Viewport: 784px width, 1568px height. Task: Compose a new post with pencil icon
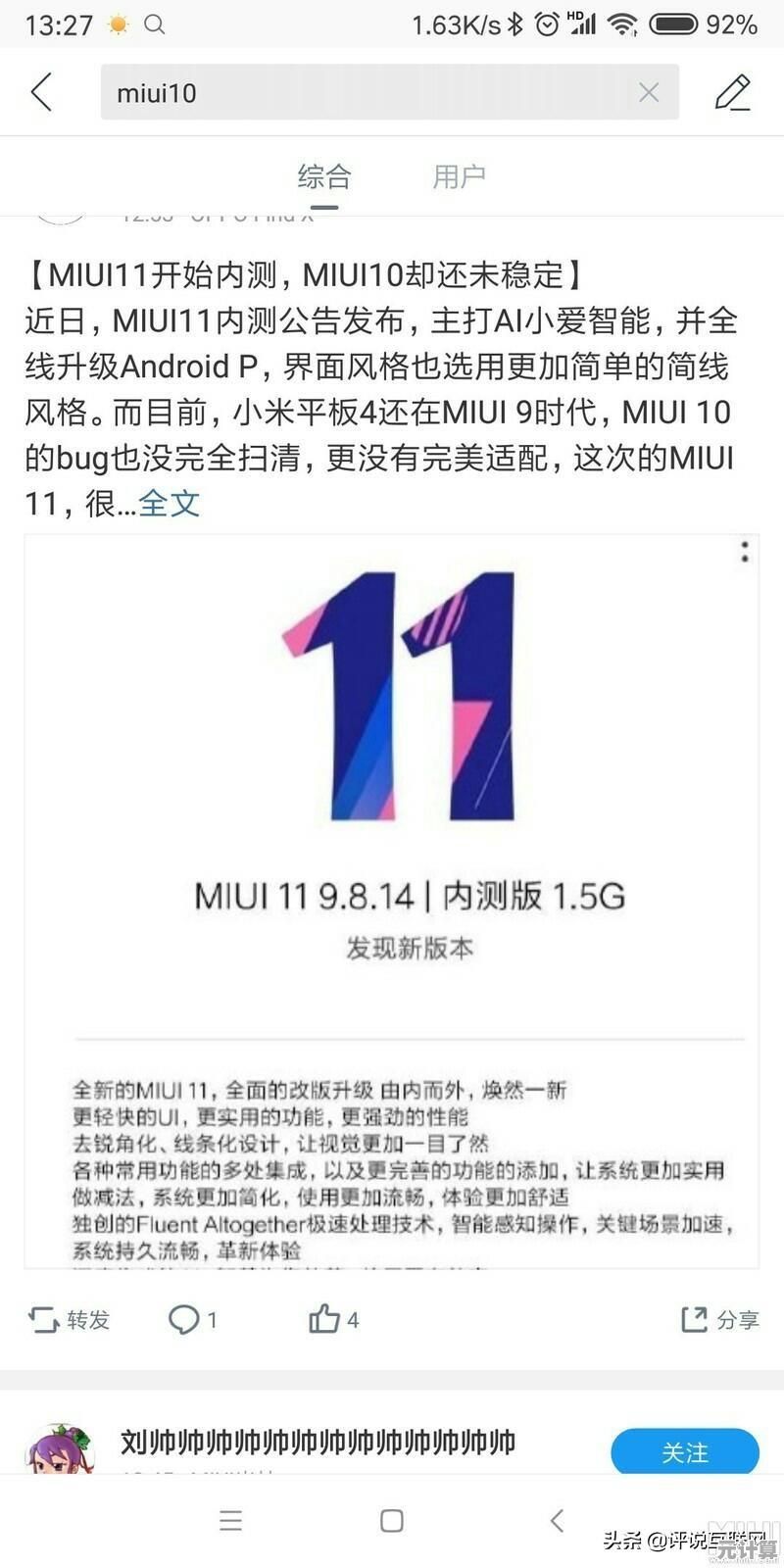[732, 93]
